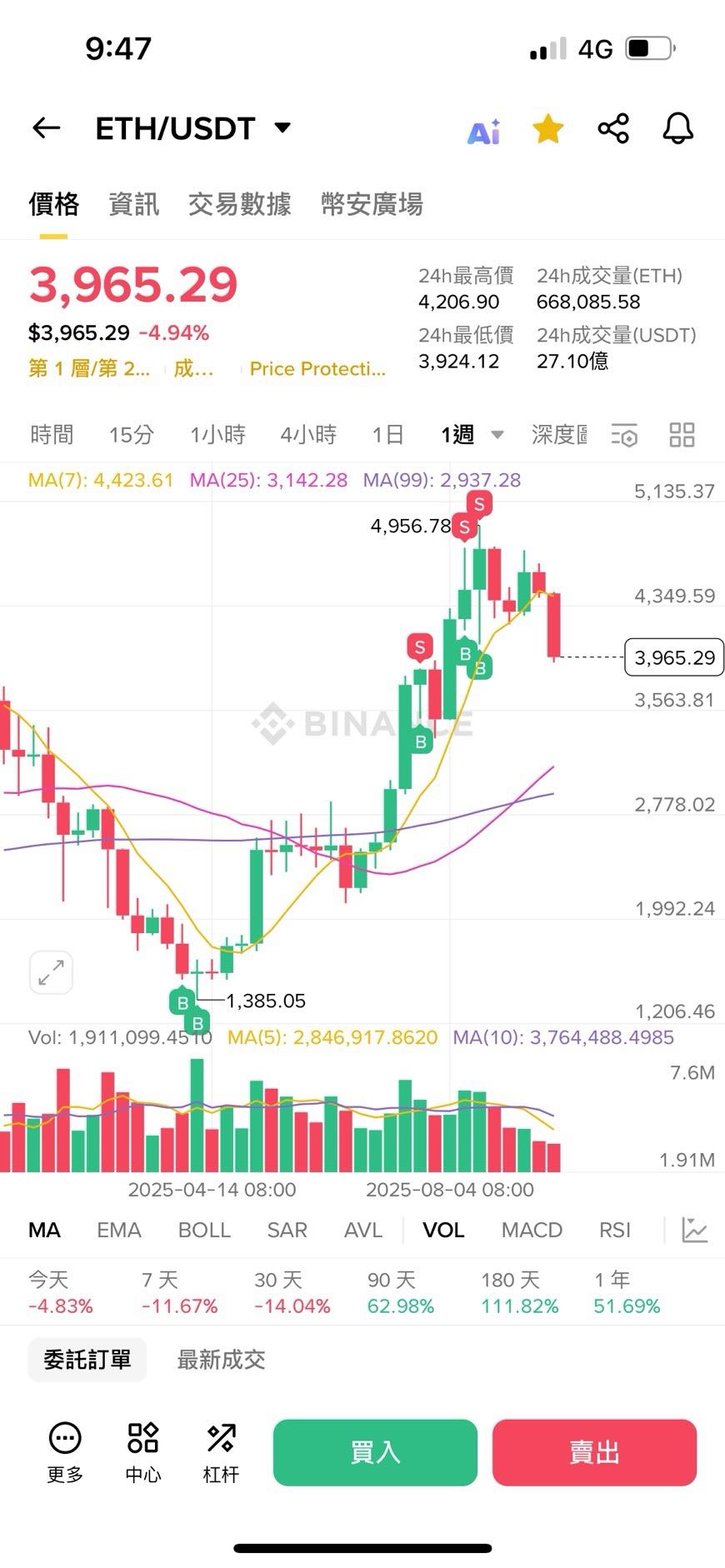Tap the share icon

(613, 128)
